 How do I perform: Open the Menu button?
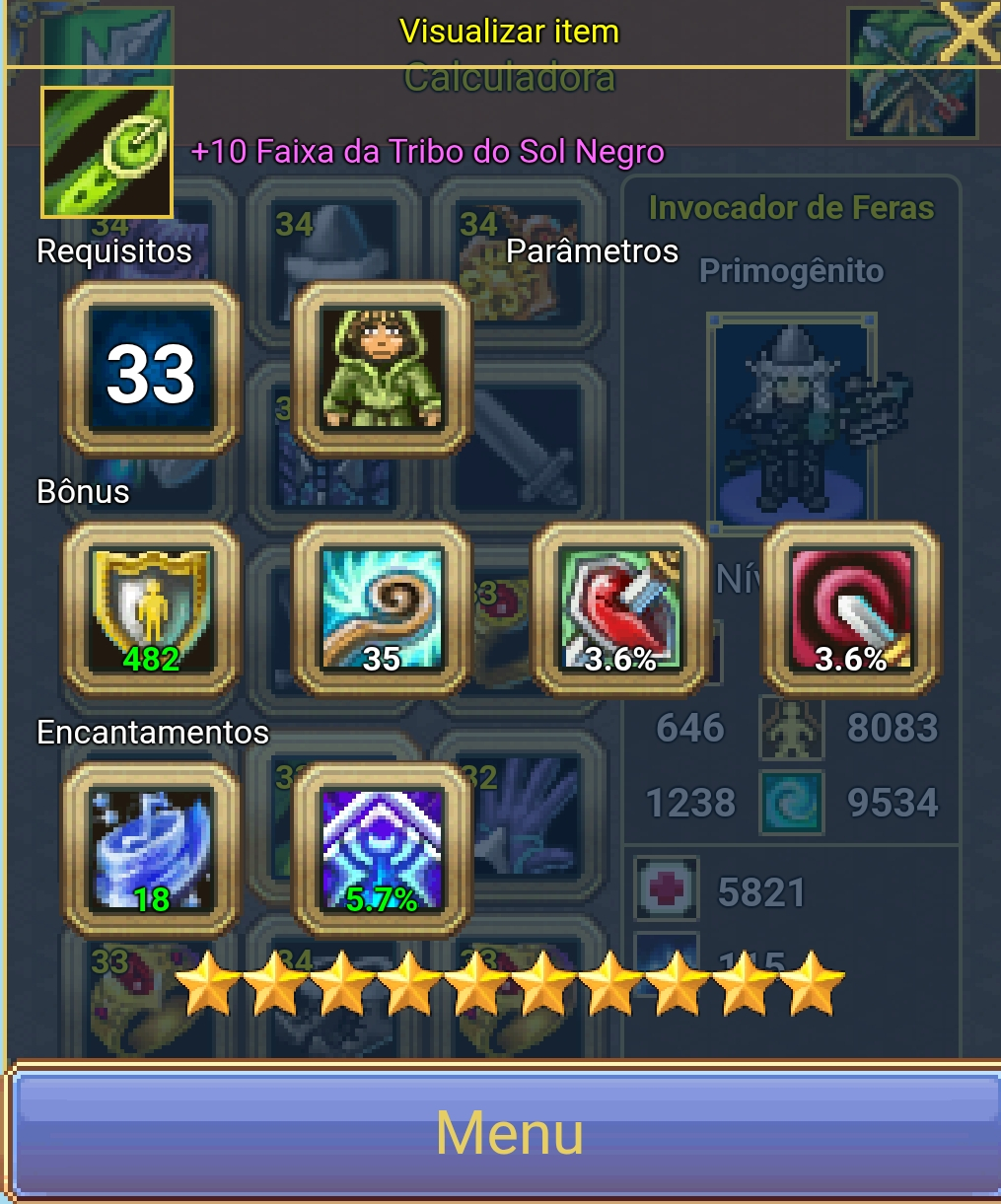point(509,1132)
